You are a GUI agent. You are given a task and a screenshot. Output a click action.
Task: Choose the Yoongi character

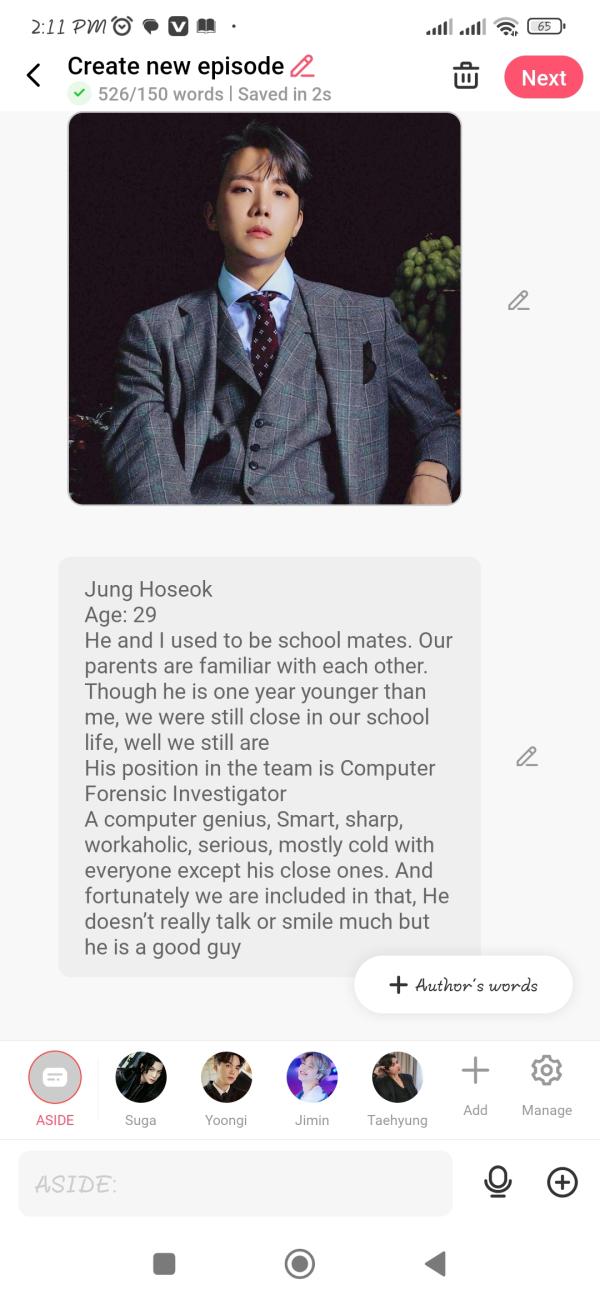coord(226,1078)
